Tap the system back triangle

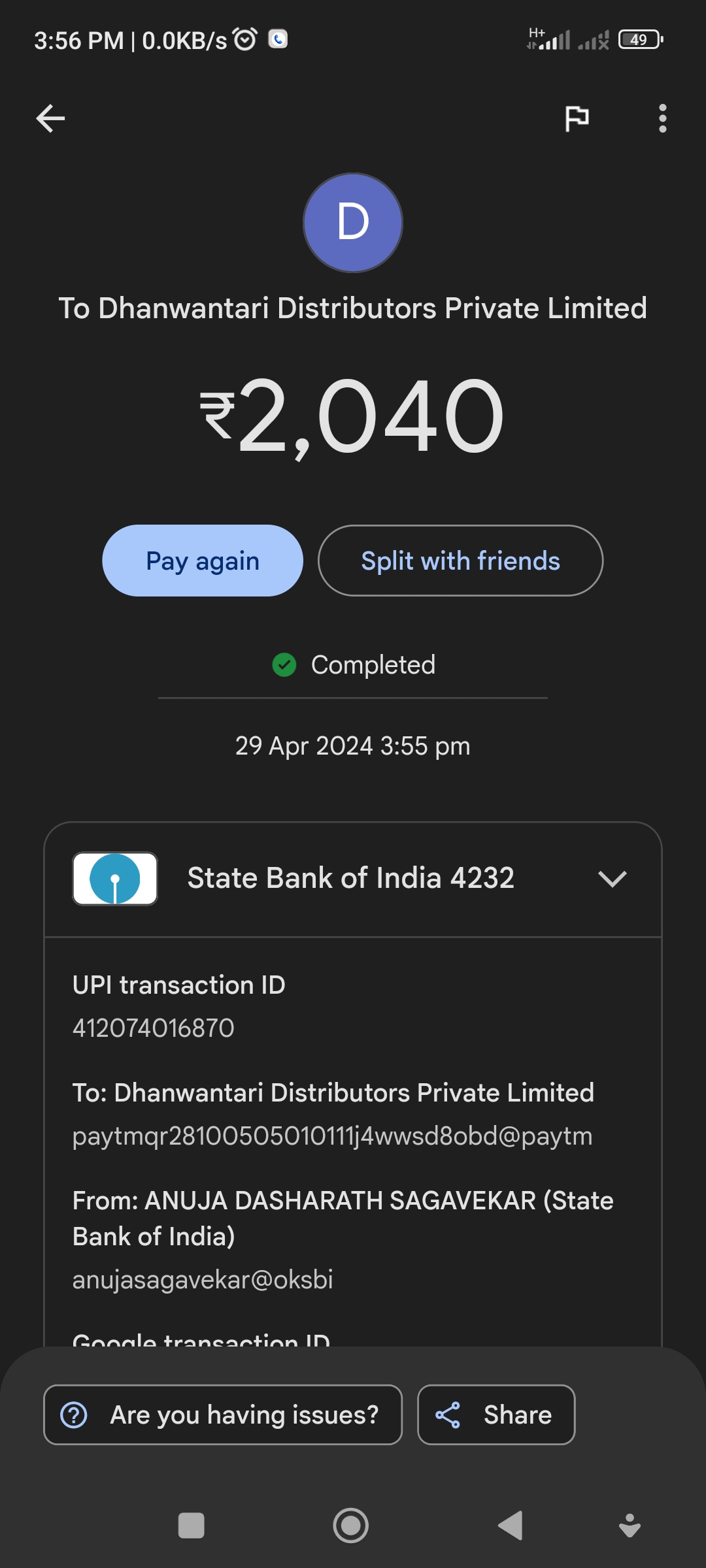tap(511, 1526)
